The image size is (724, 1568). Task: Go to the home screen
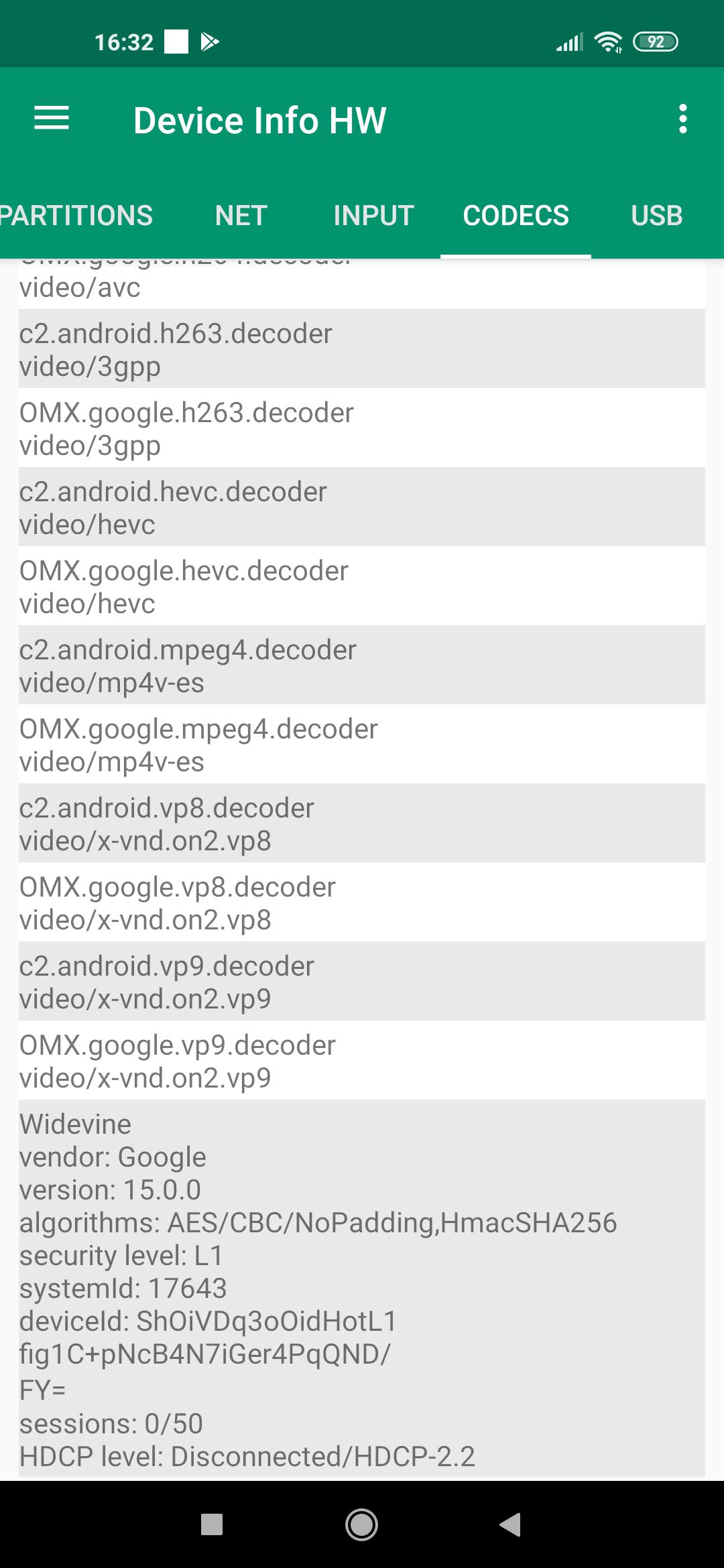(361, 1524)
